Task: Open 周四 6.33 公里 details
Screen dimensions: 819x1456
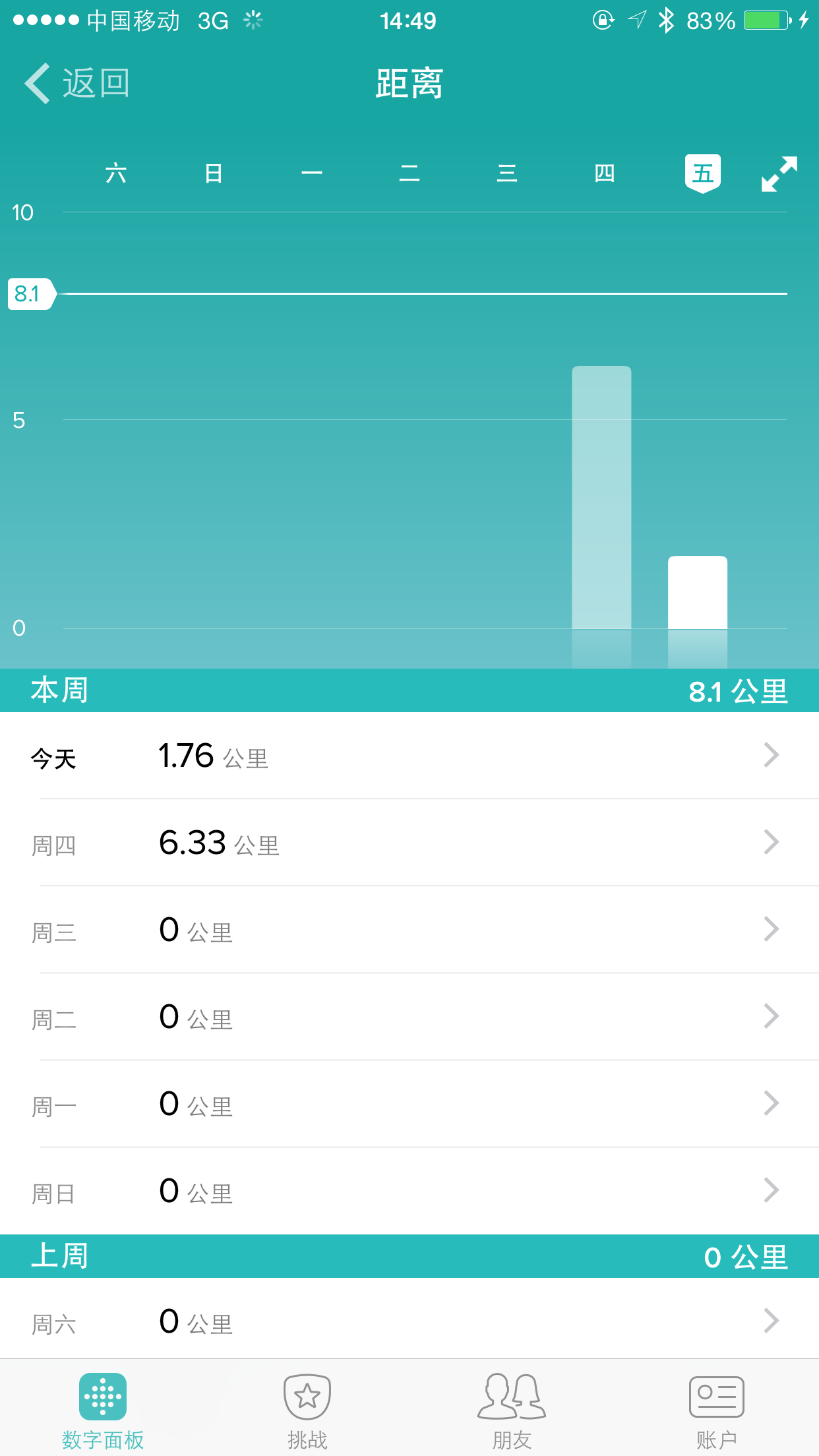Action: pyautogui.click(x=409, y=843)
